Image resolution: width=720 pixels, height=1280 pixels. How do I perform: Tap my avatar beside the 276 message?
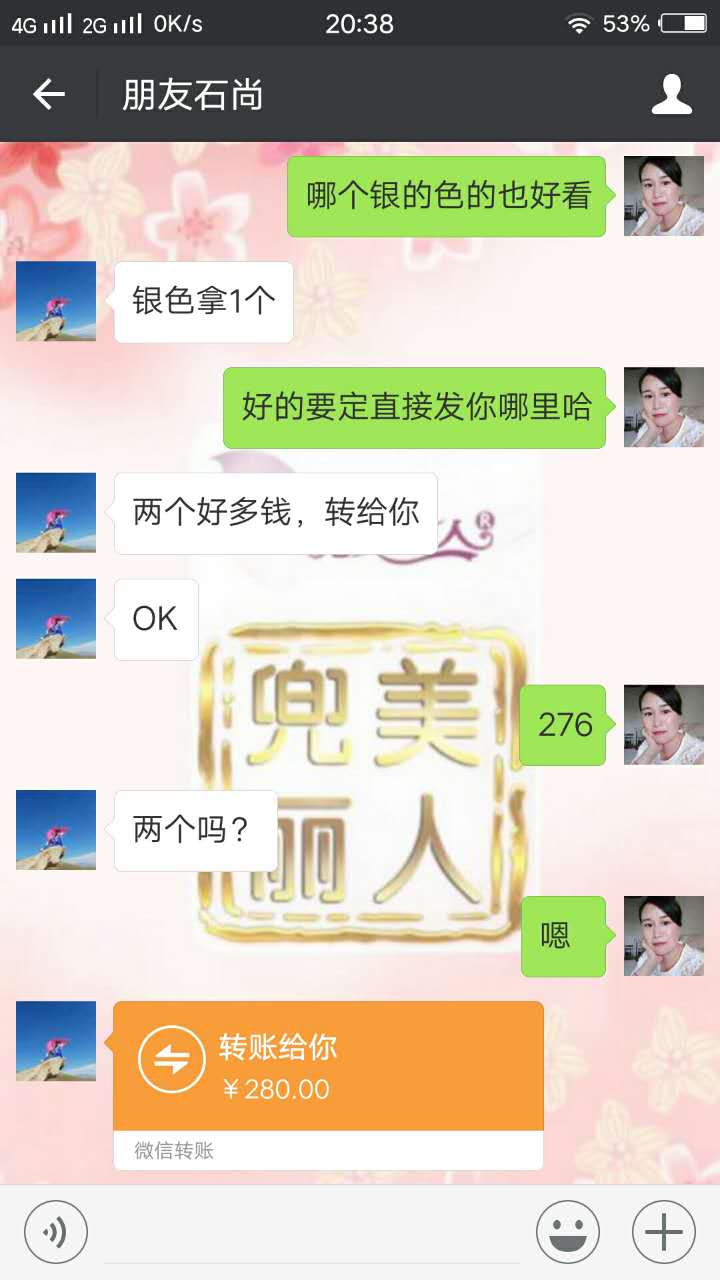click(663, 725)
